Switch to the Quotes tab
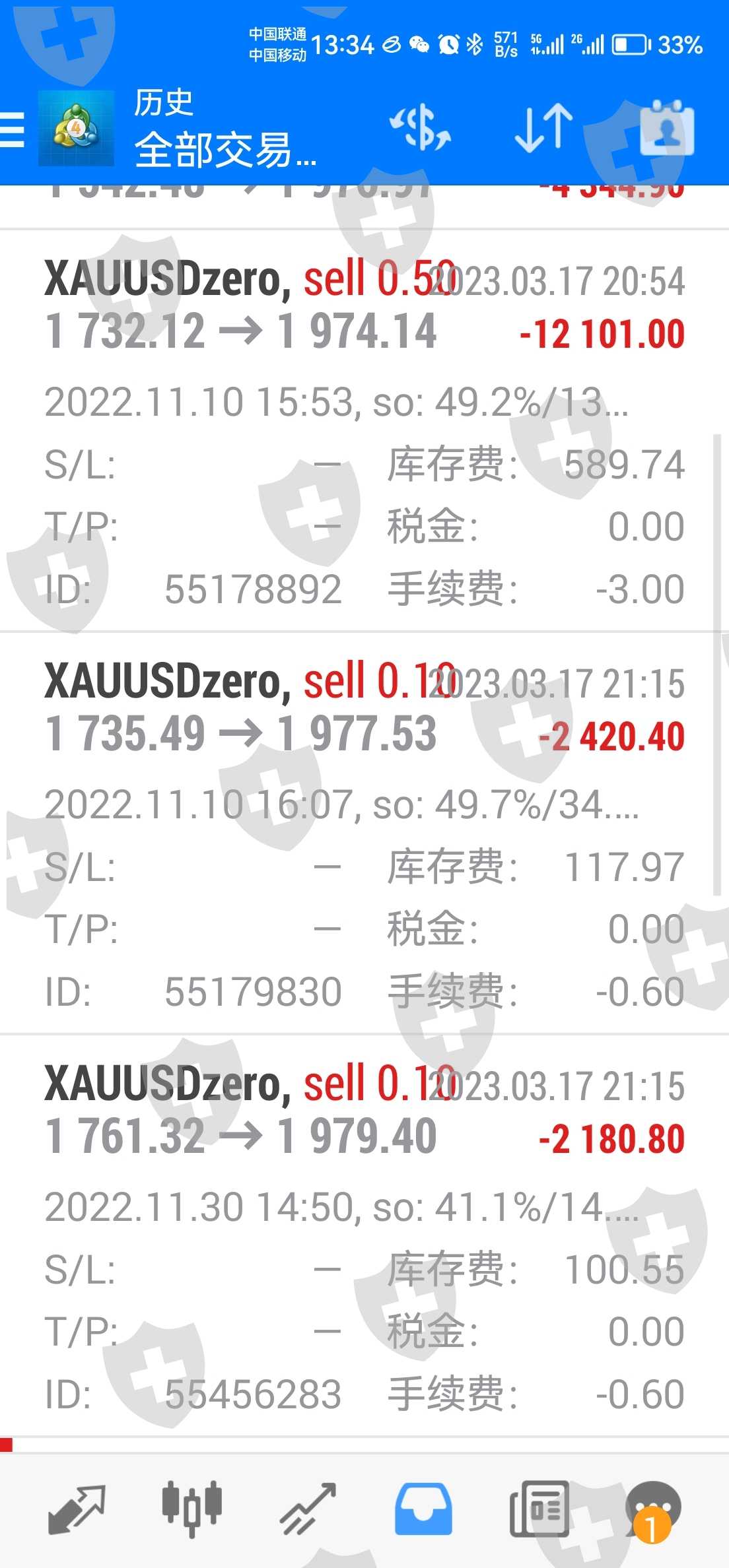 coord(77,1509)
